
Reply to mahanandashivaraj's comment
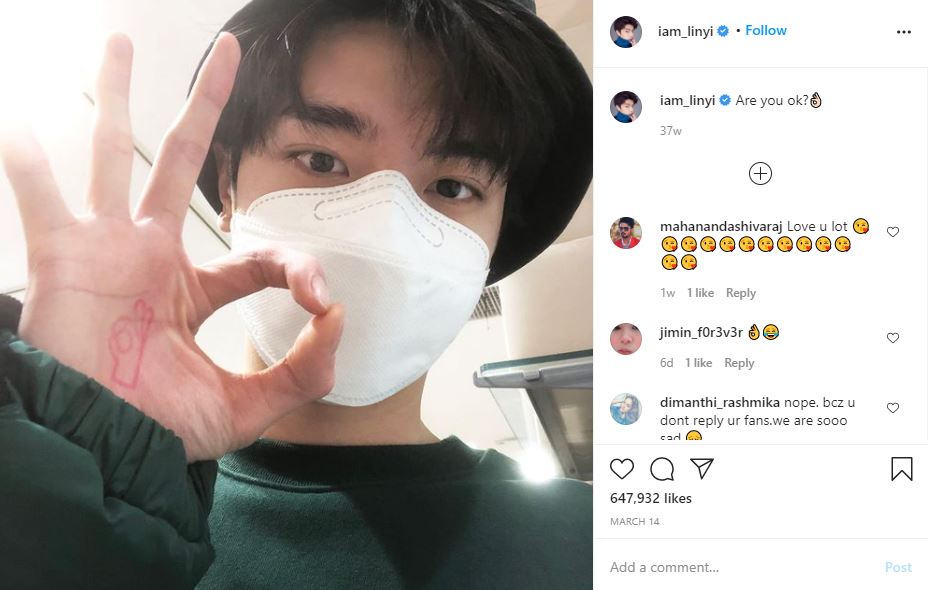coord(740,293)
